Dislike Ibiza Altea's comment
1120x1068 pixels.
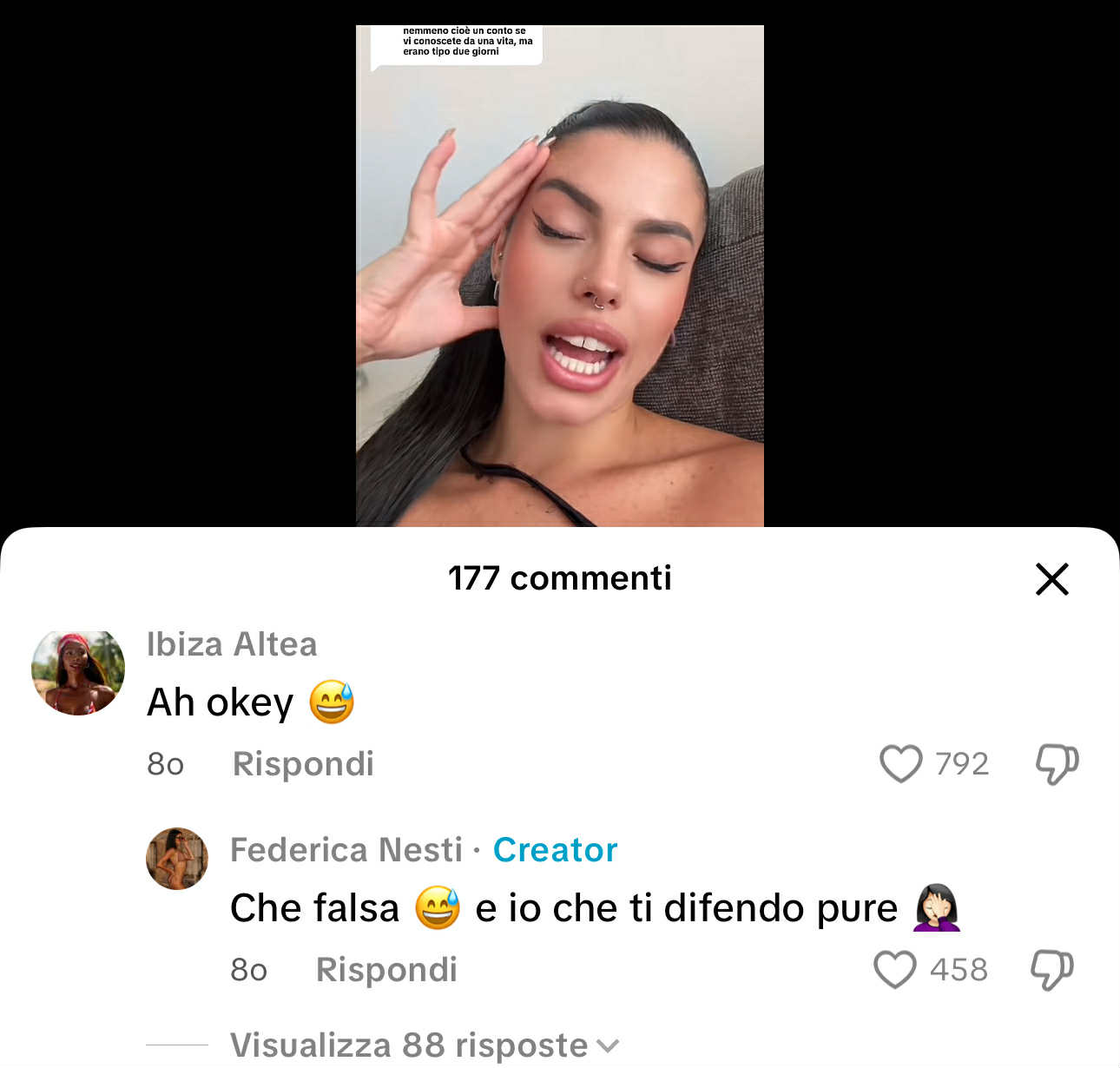pos(1057,764)
